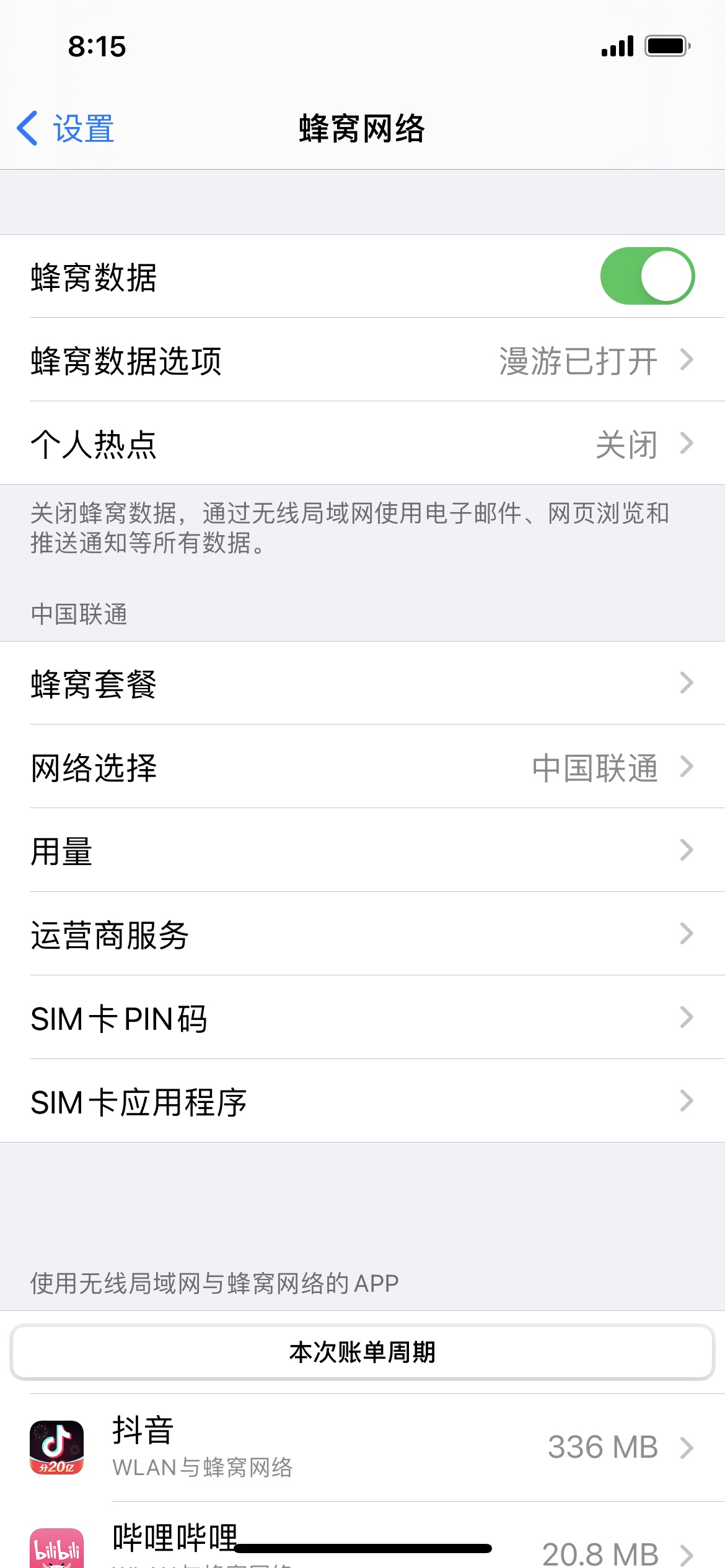Open 运营商服务
This screenshot has width=725, height=1568.
[x=362, y=934]
